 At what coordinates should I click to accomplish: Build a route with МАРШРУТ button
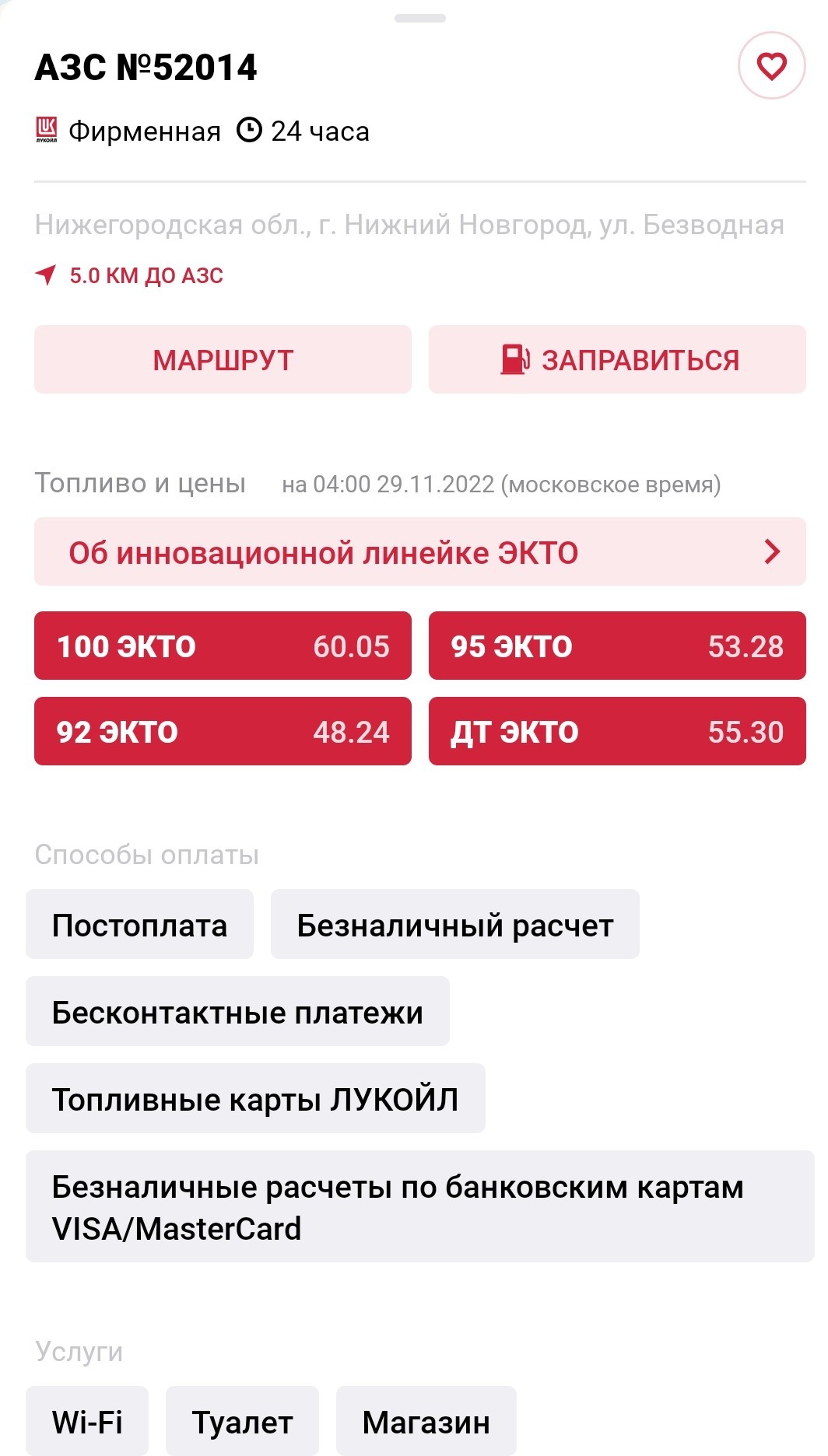tap(223, 359)
